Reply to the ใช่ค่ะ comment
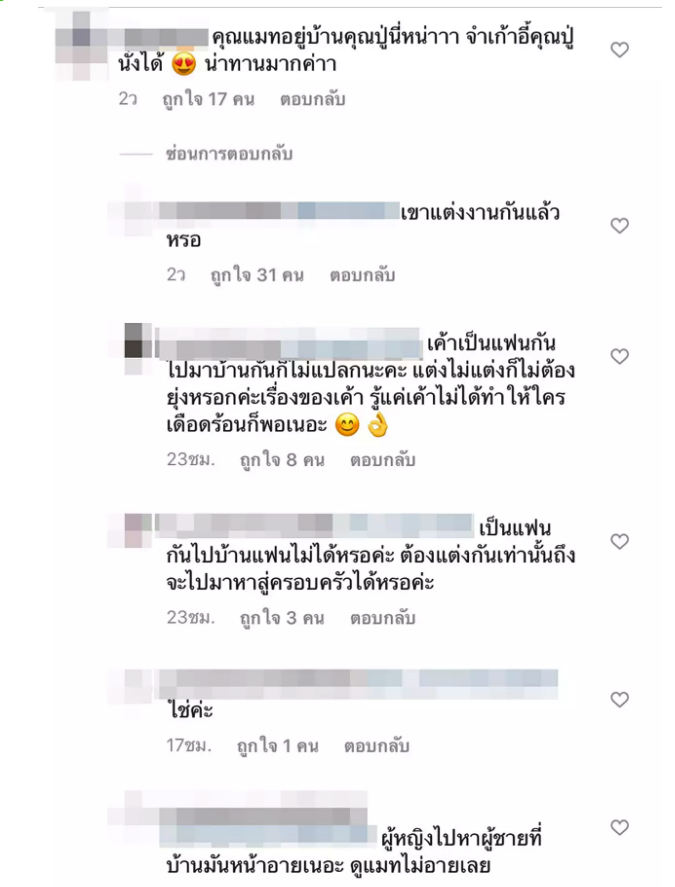 tap(376, 746)
